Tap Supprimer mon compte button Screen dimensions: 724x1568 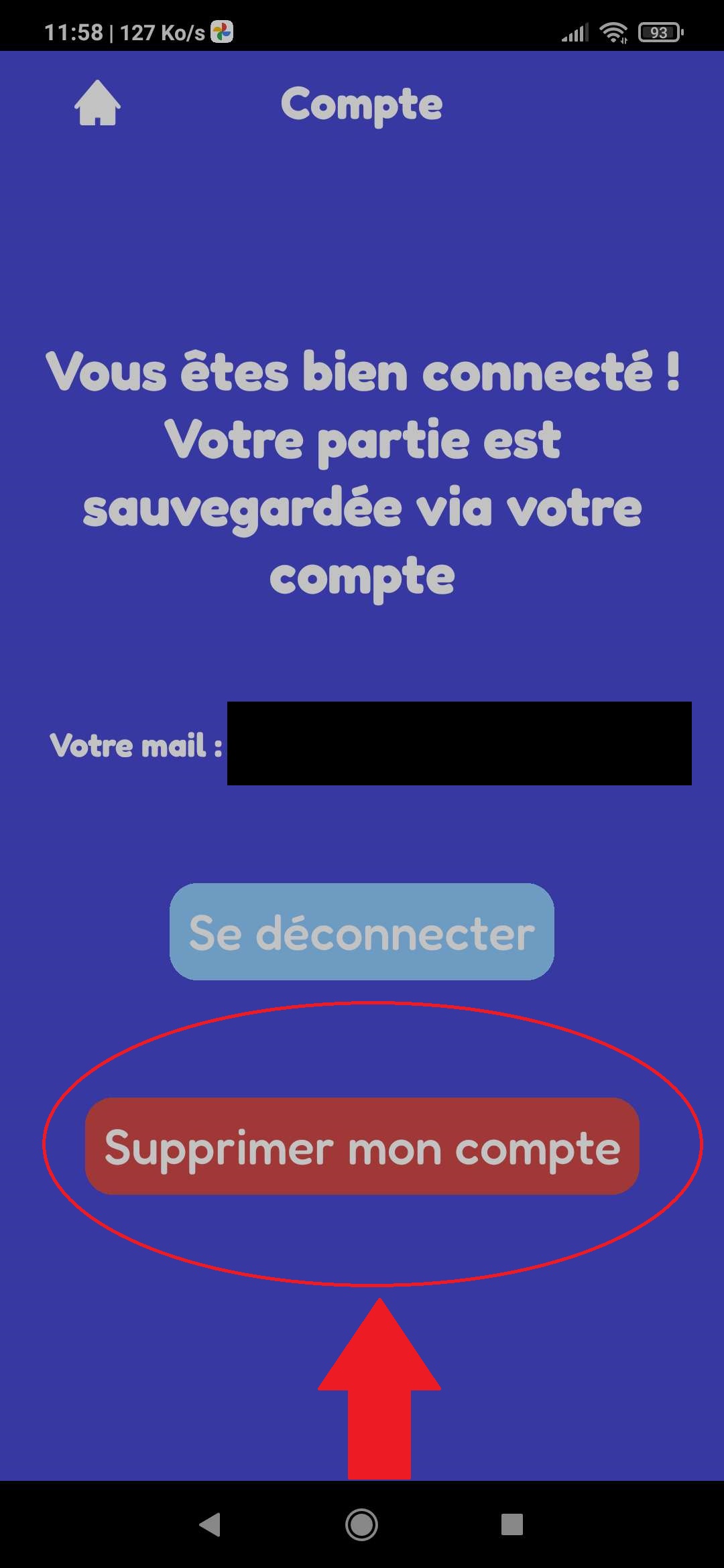click(362, 1147)
